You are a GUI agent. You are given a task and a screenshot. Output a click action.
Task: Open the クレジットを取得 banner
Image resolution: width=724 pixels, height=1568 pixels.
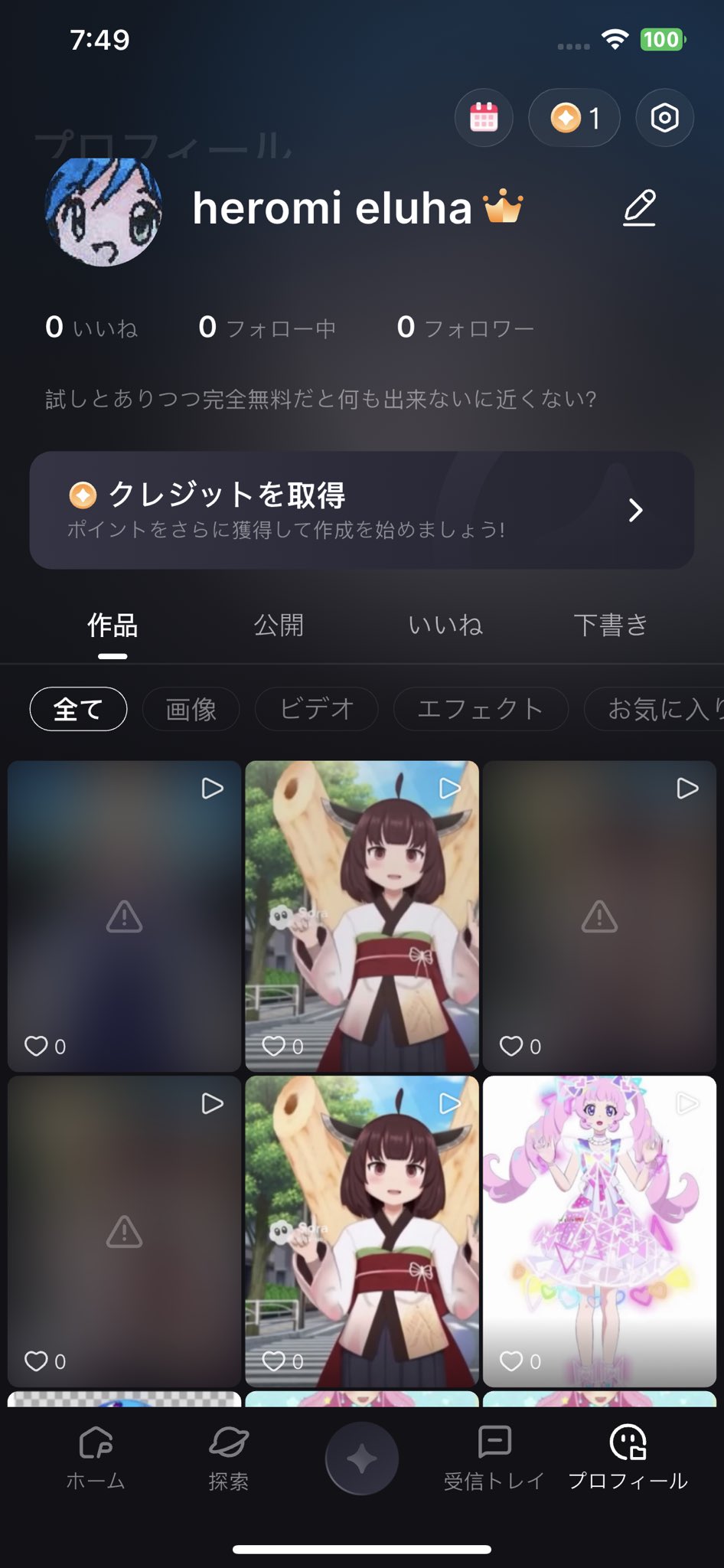point(362,510)
